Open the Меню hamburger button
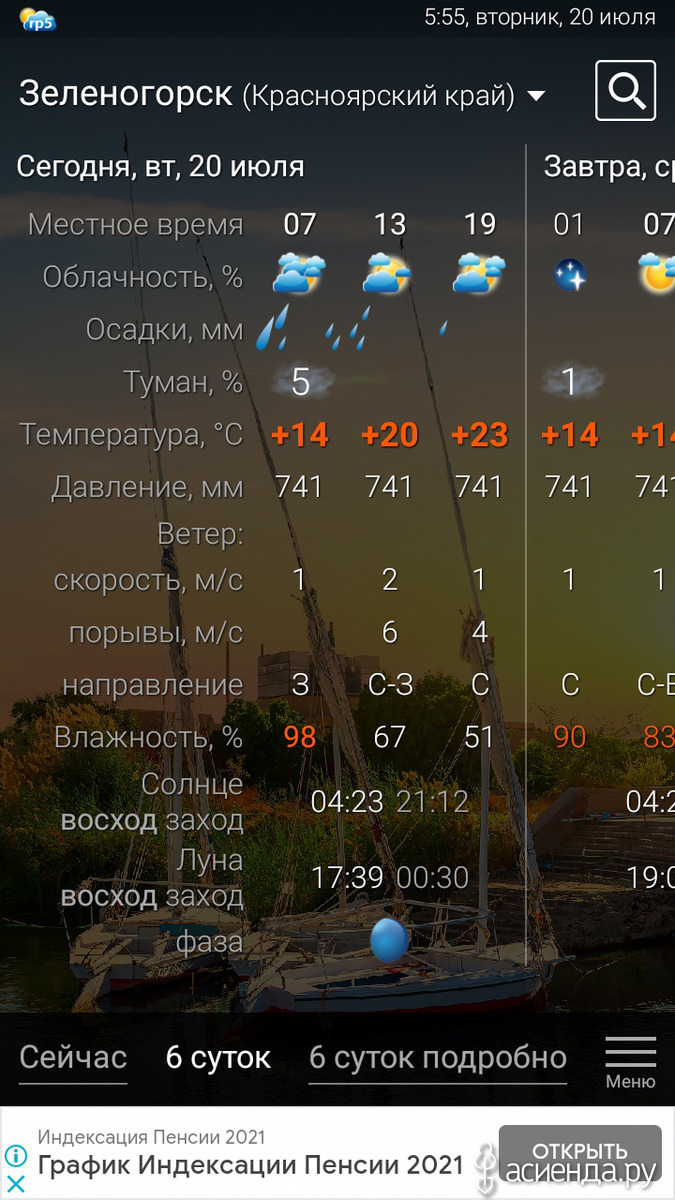Image resolution: width=675 pixels, height=1200 pixels. [631, 1062]
